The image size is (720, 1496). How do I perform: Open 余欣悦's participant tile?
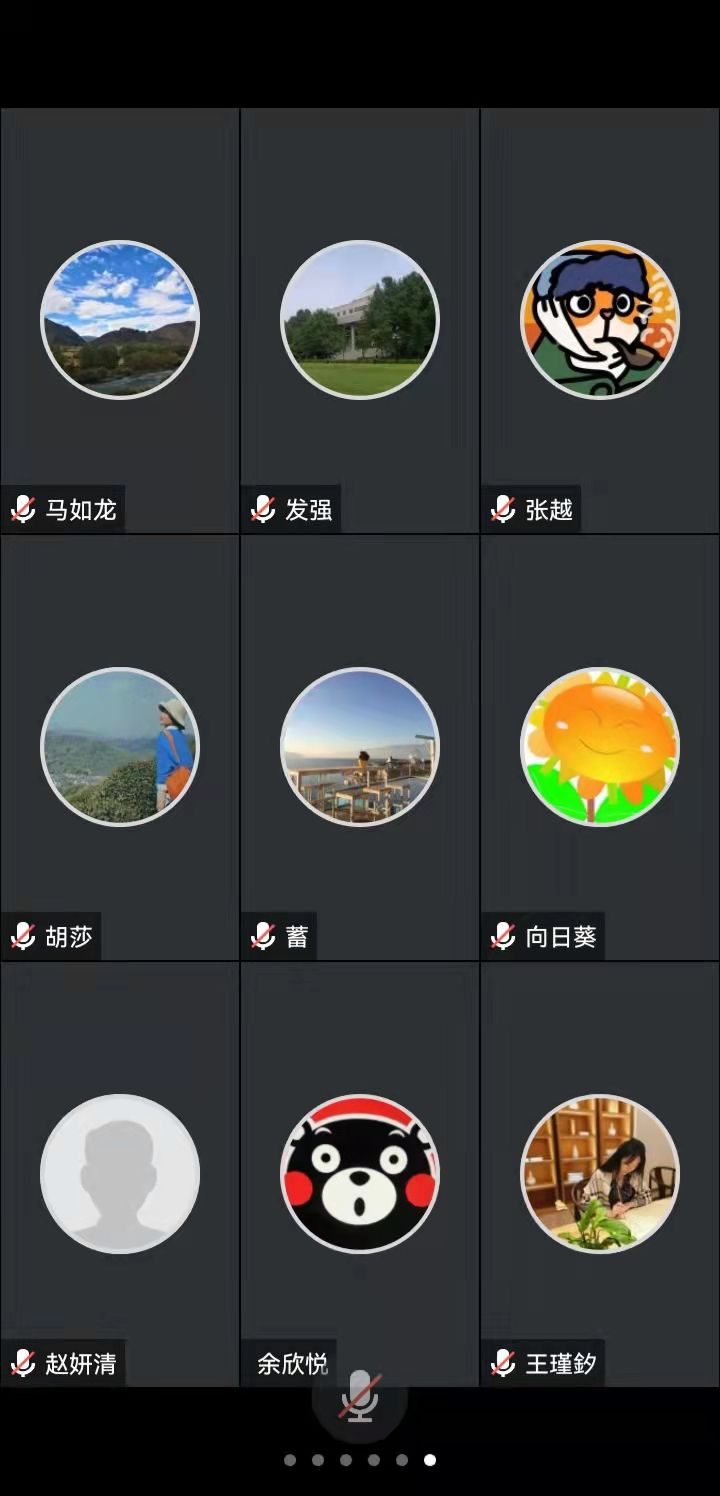360,1173
